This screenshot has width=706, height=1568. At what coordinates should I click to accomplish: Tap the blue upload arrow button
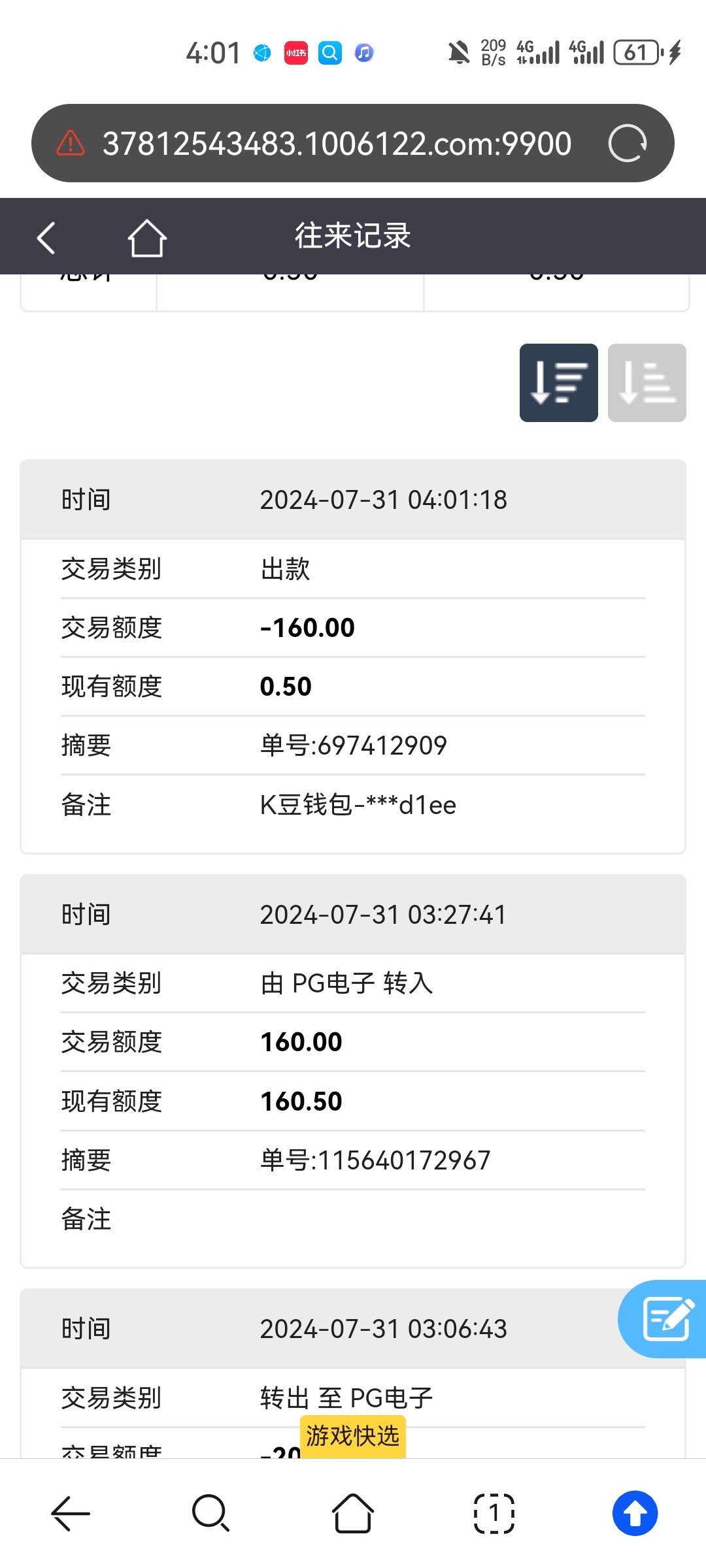tap(635, 1513)
